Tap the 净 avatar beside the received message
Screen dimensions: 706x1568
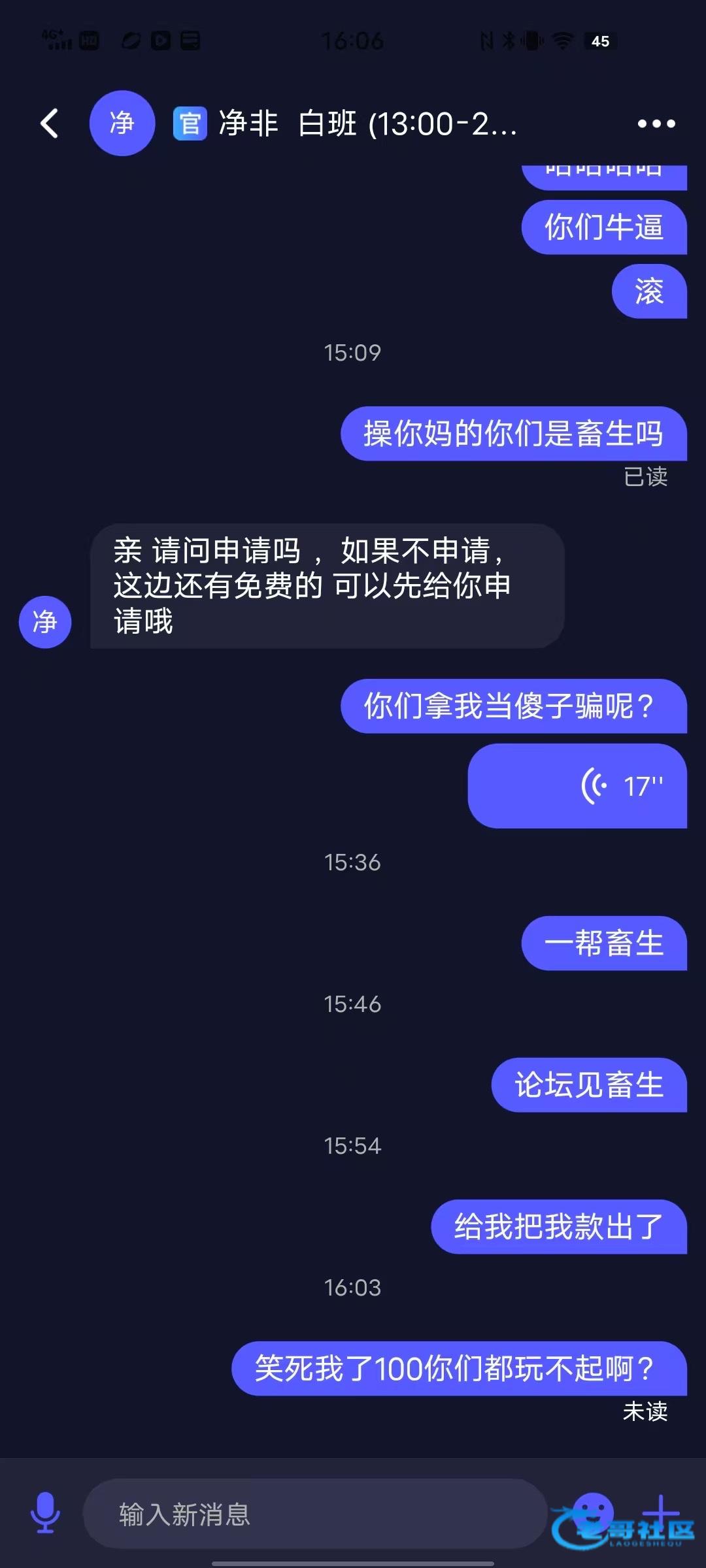pos(45,622)
